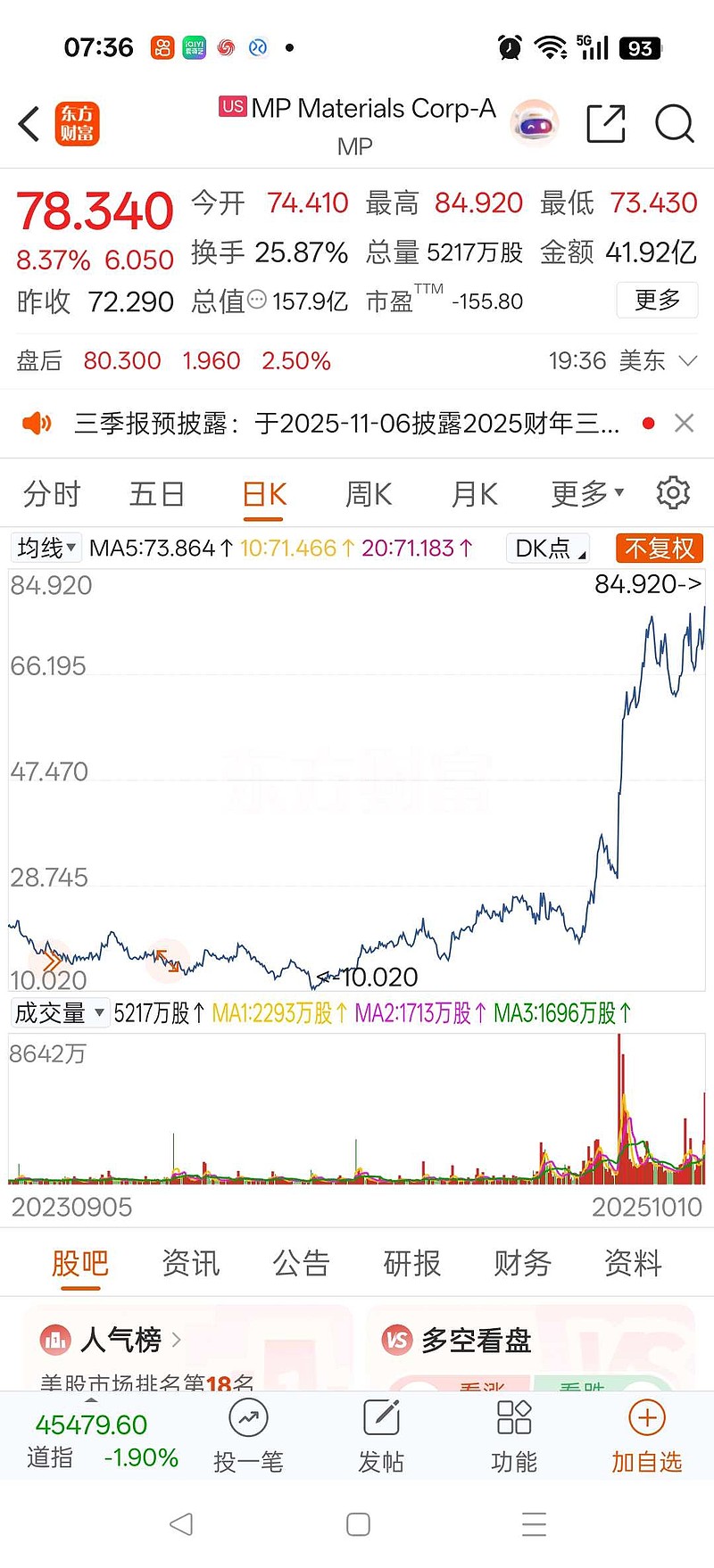Image resolution: width=714 pixels, height=1568 pixels.
Task: Open chart settings gear
Action: (673, 492)
